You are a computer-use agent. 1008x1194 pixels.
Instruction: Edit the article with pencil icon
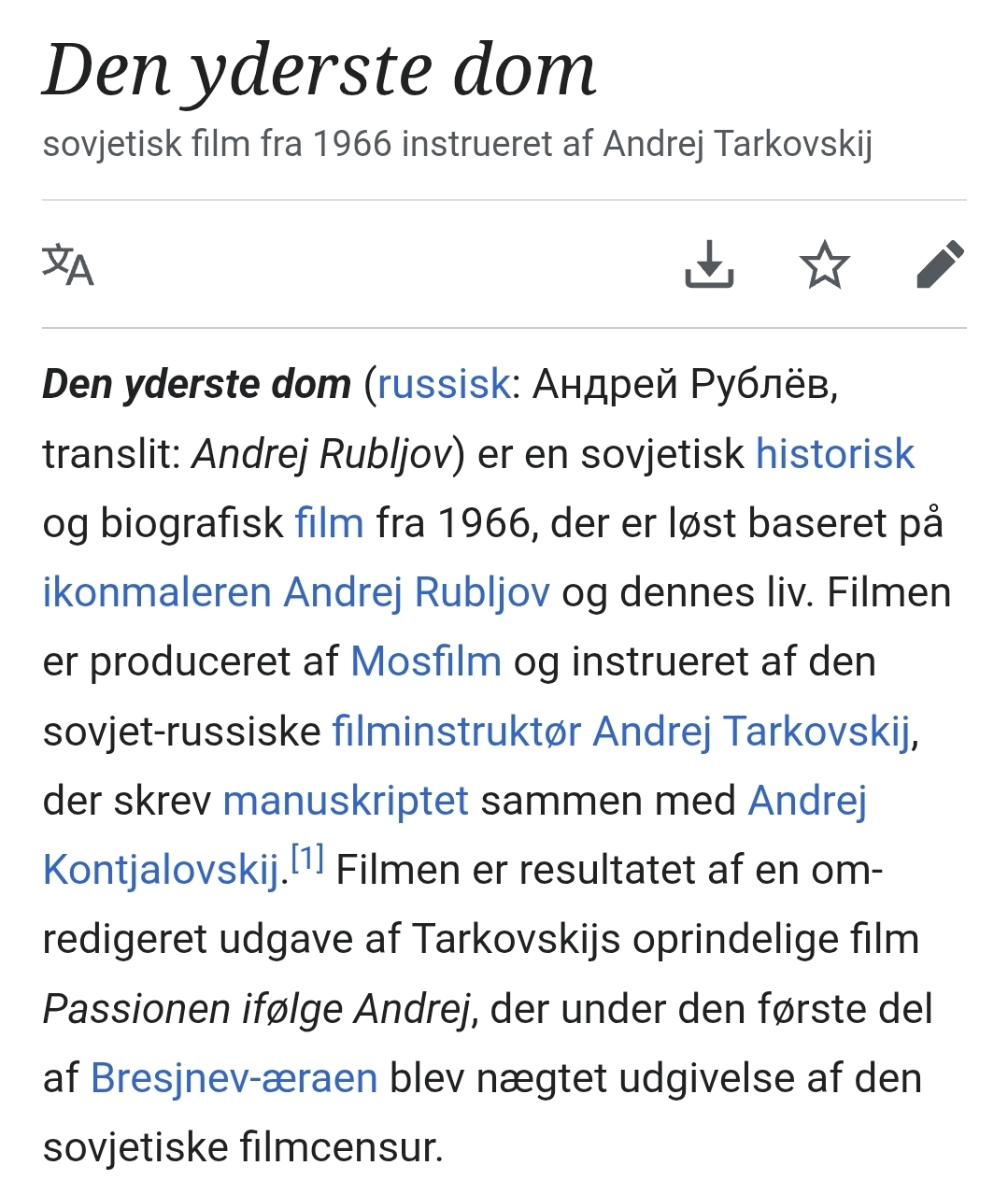click(940, 264)
